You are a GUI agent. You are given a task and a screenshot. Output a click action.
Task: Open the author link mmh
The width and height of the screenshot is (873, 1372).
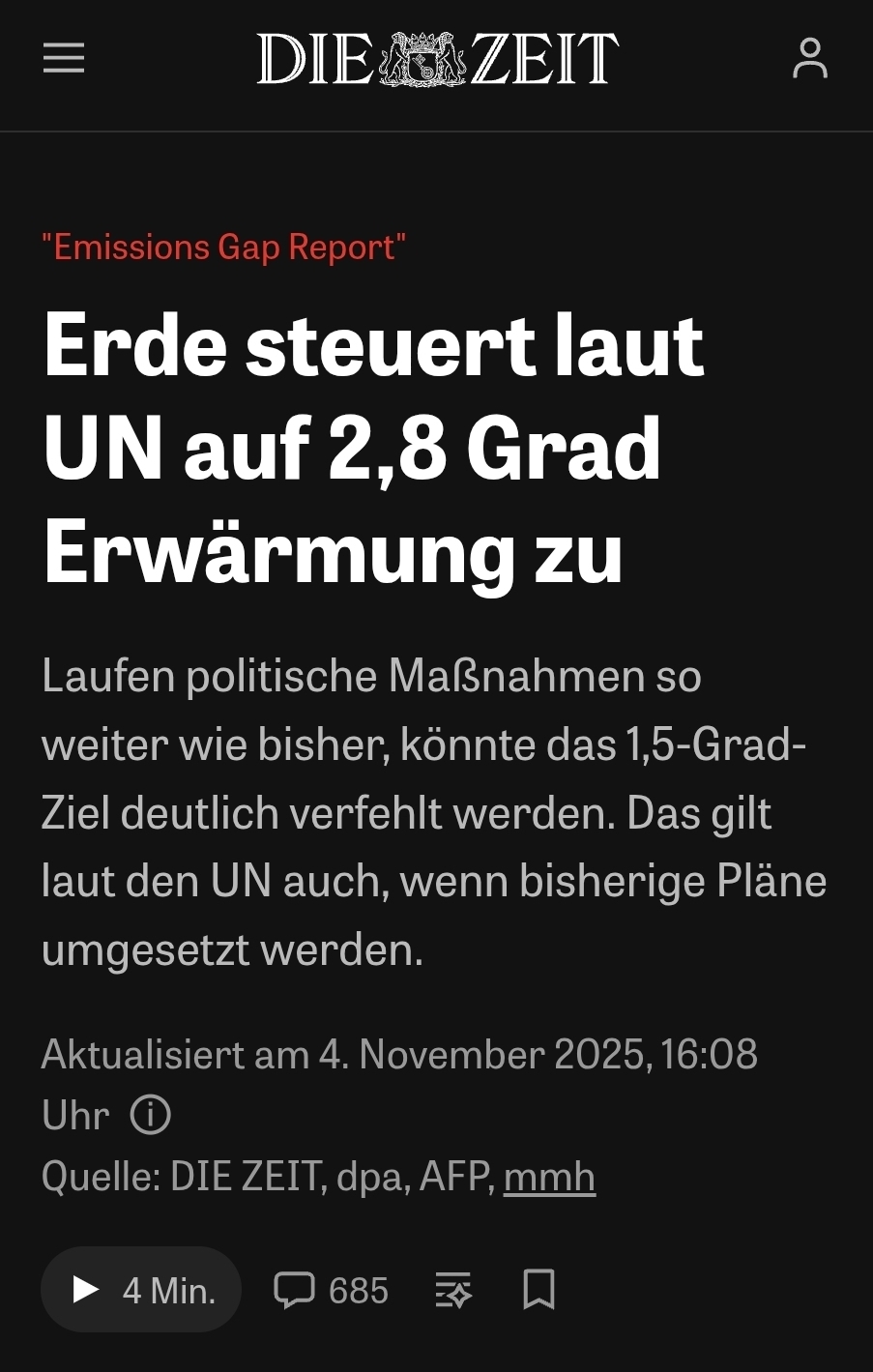click(549, 1177)
